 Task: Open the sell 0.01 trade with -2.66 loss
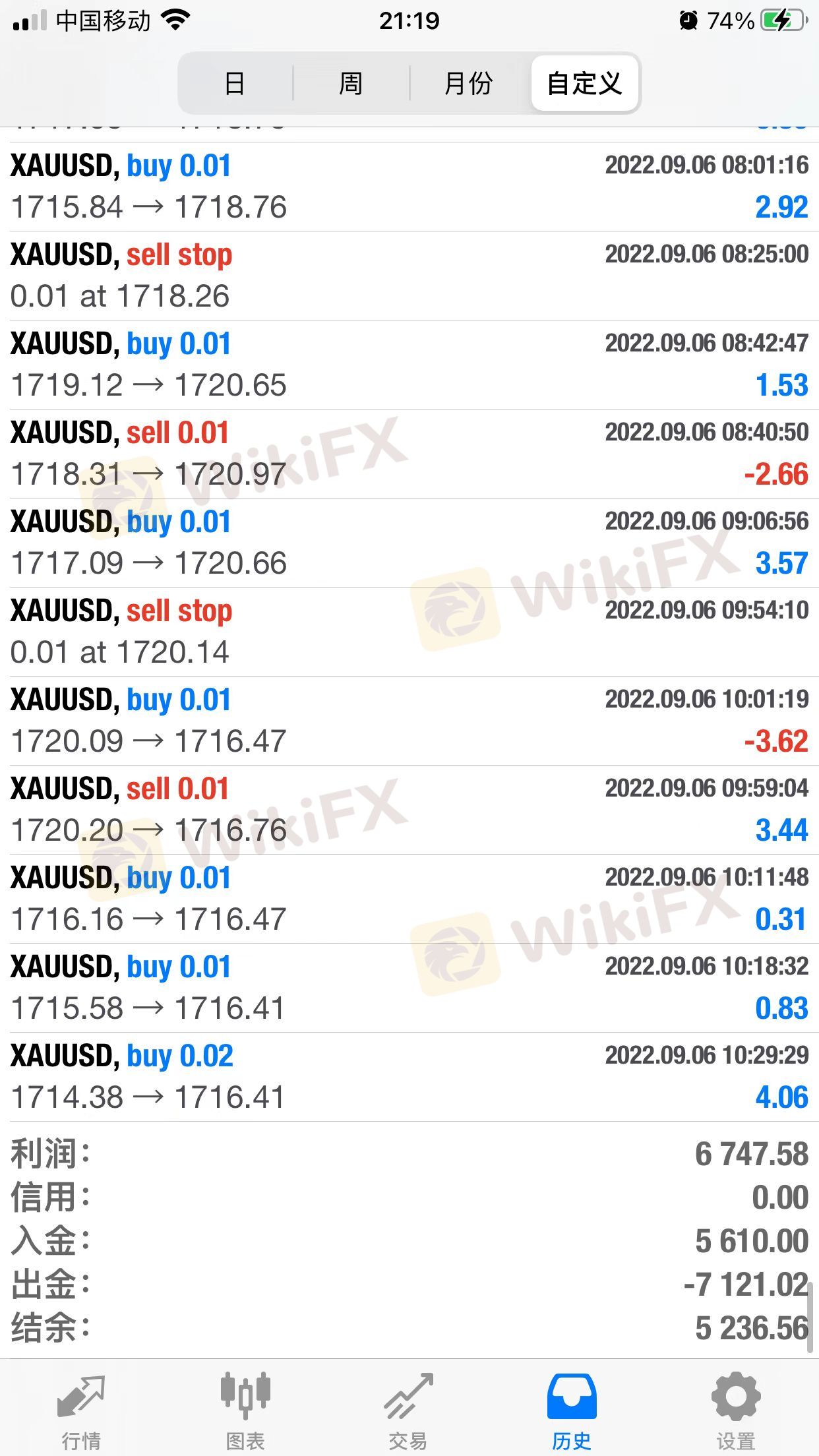409,454
